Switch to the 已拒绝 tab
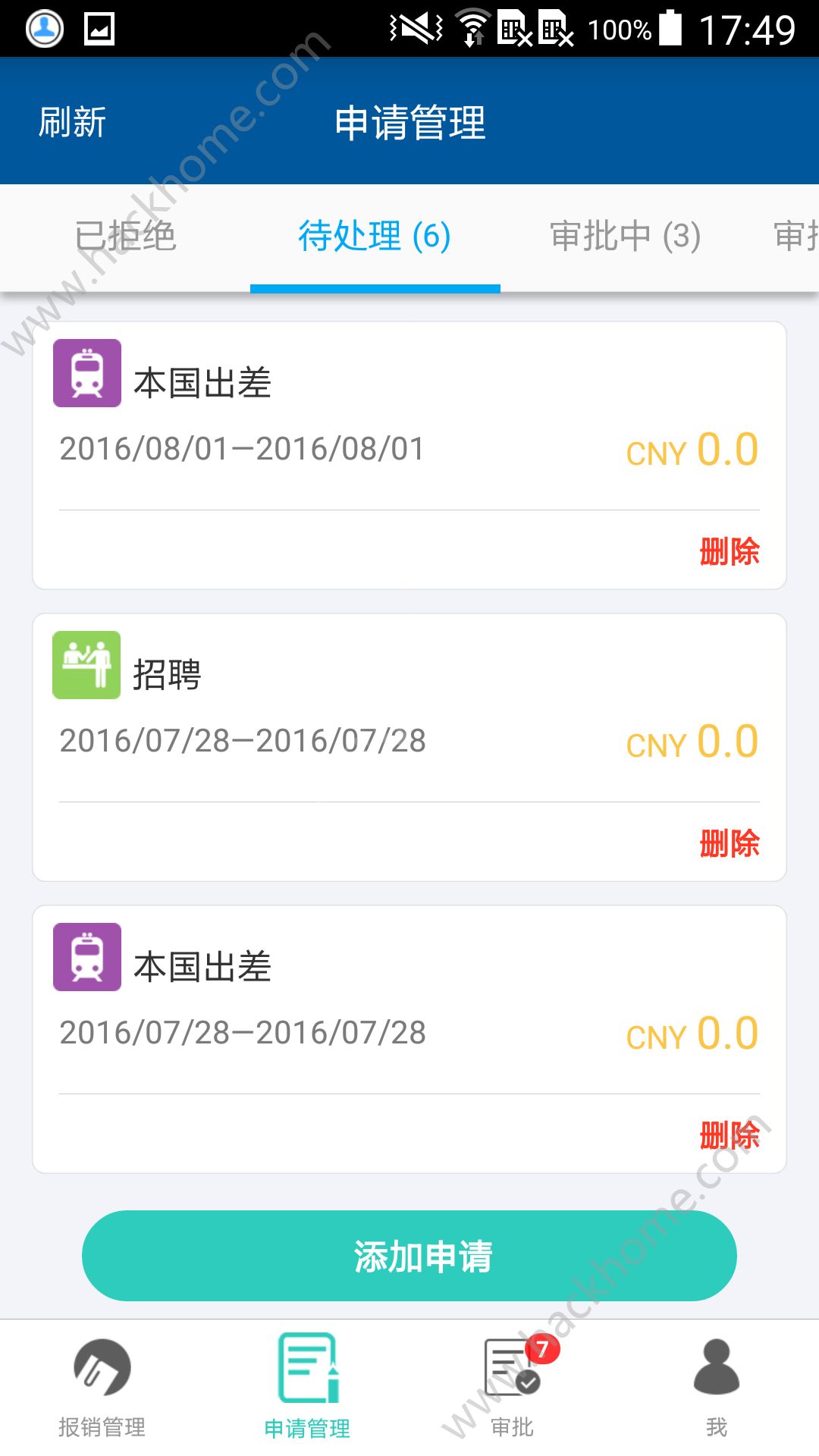This screenshot has width=819, height=1456. pyautogui.click(x=125, y=236)
